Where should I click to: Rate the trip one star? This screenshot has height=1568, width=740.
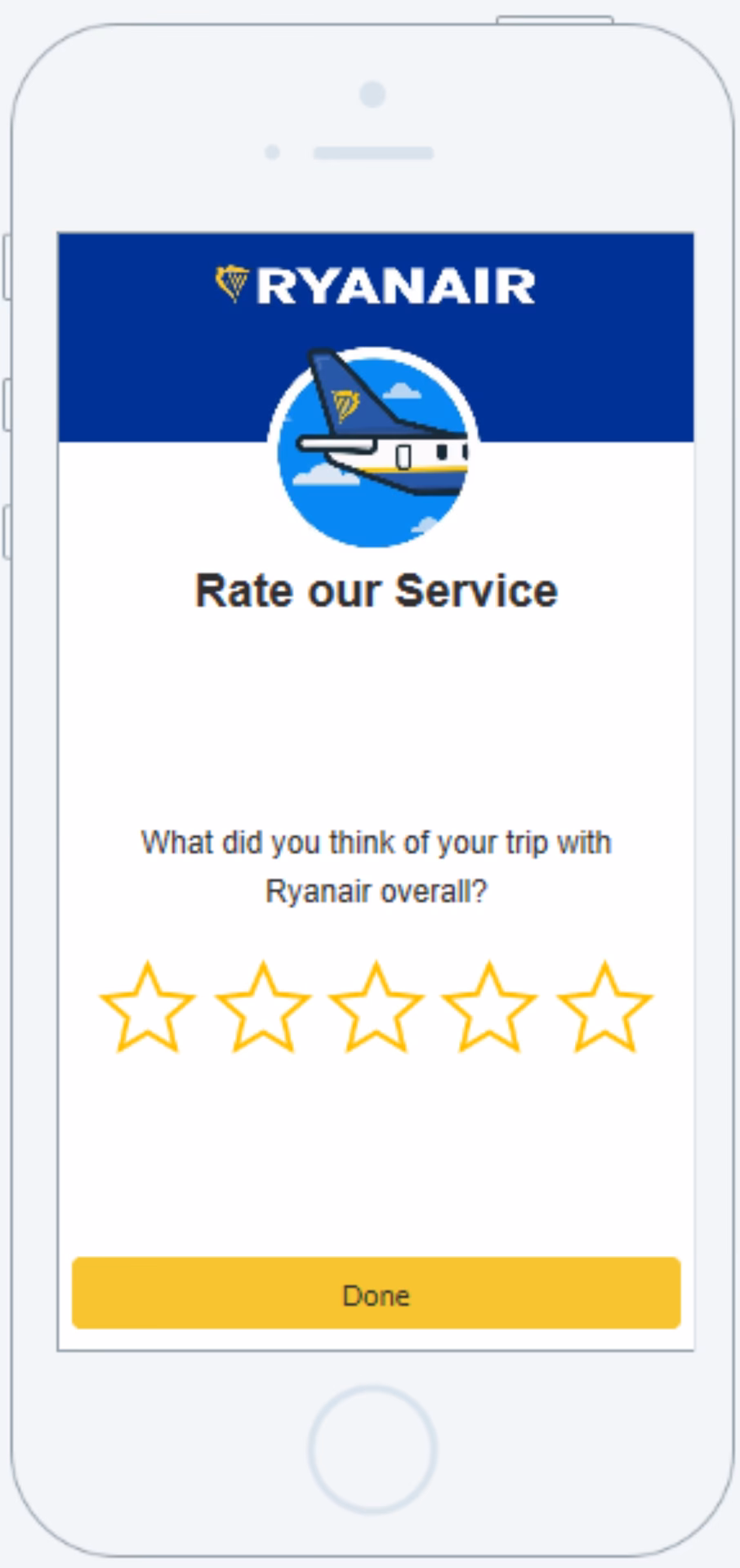click(148, 1009)
